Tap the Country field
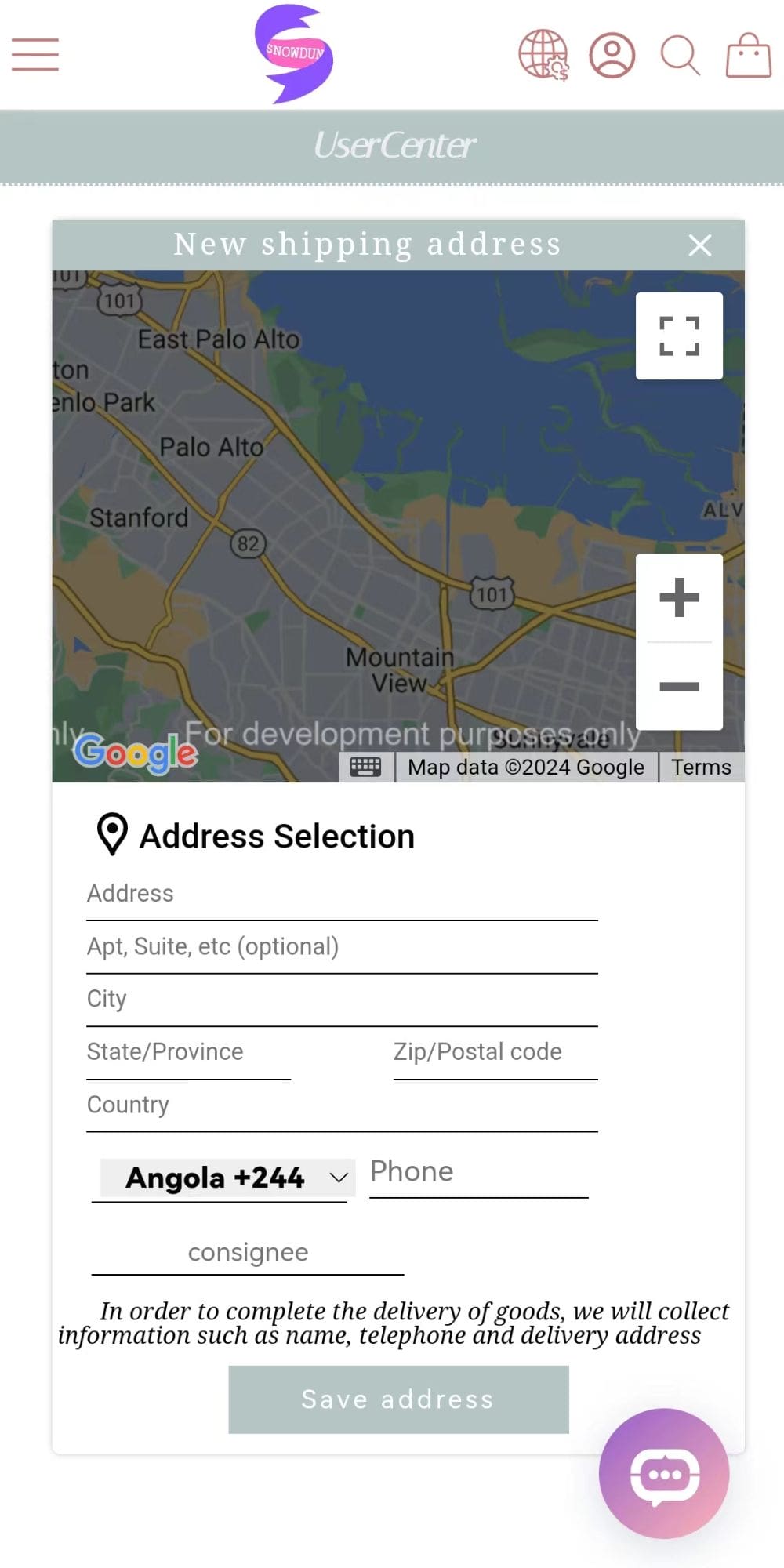Viewport: 784px width, 1568px height. (343, 1106)
